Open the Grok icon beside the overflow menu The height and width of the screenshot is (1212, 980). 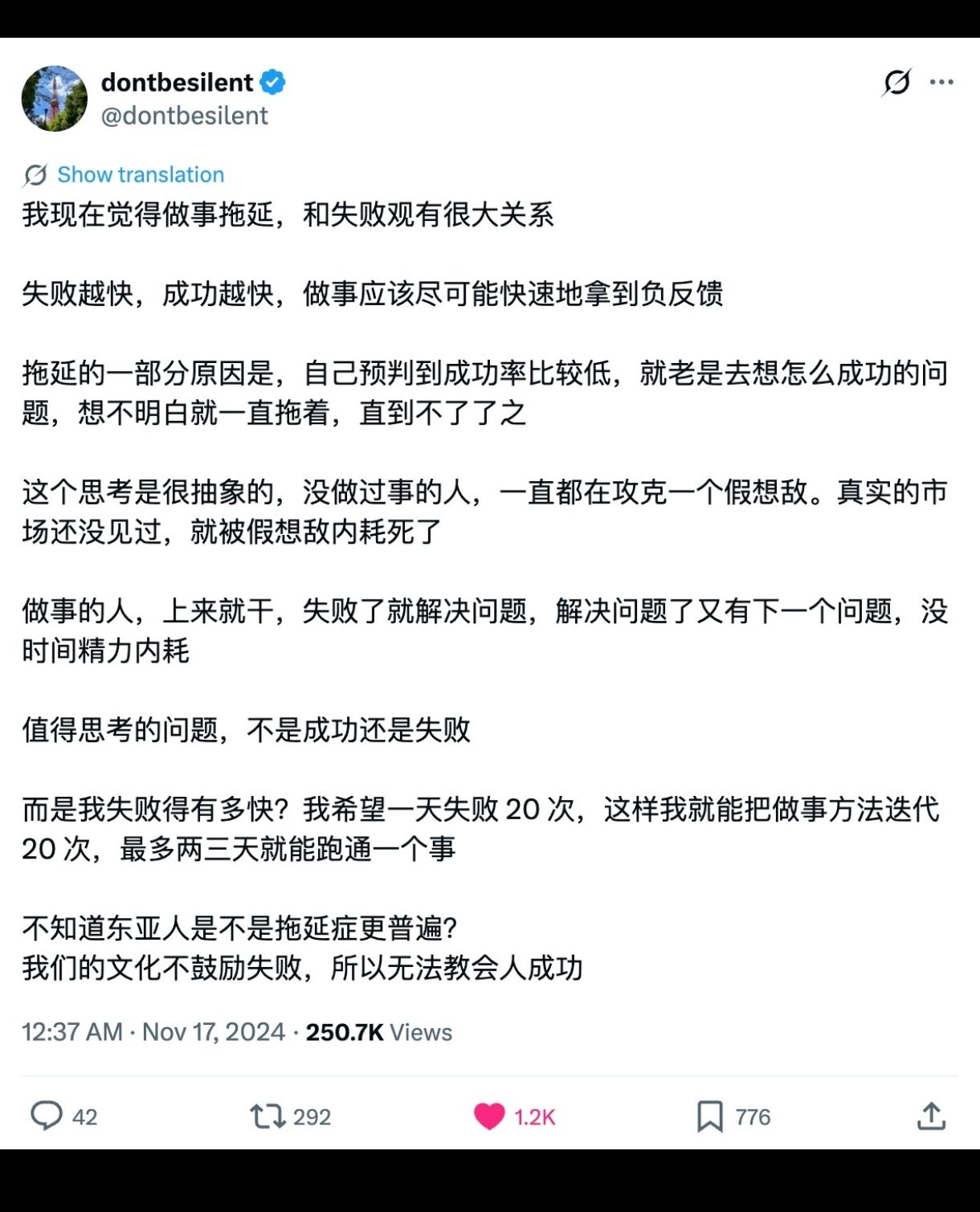[x=896, y=82]
